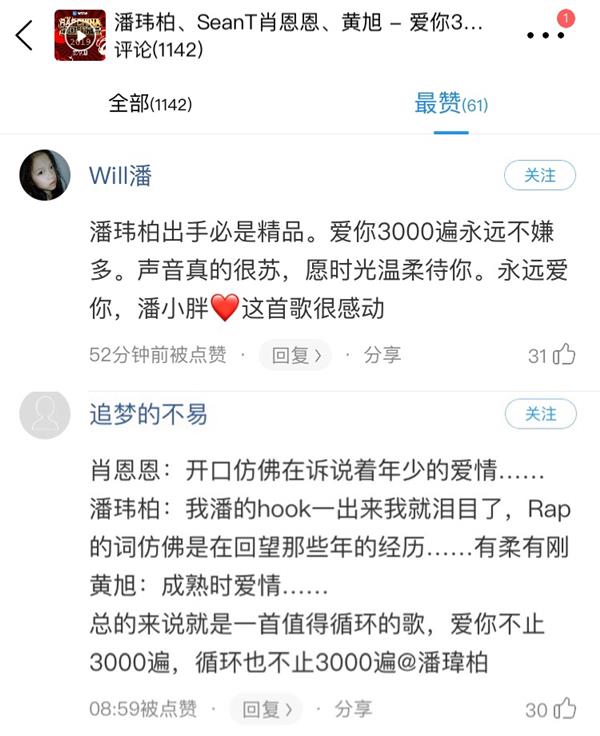Image resolution: width=600 pixels, height=736 pixels.
Task: Open 追梦的不易's profile avatar
Action: pyautogui.click(x=46, y=414)
